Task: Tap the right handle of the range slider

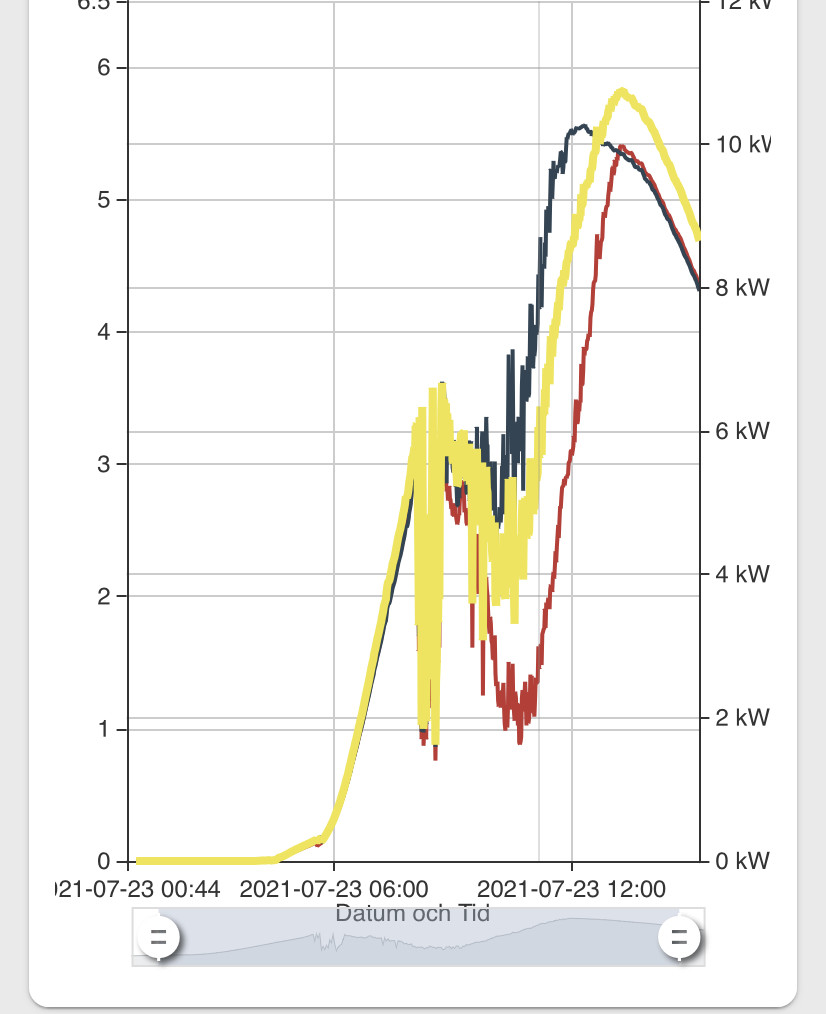Action: point(679,938)
